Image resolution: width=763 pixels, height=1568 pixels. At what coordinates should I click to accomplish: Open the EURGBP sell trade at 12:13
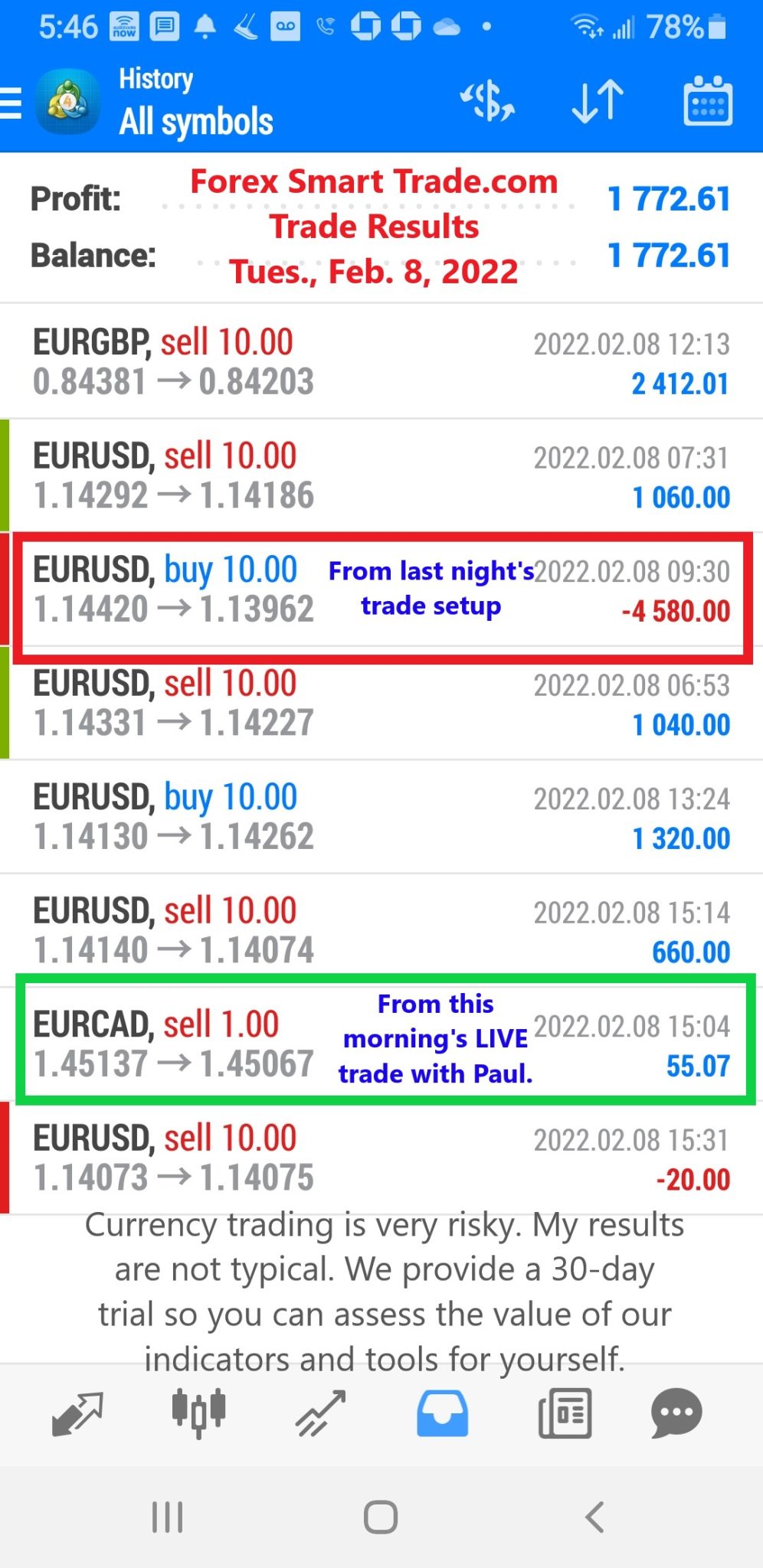(x=381, y=362)
